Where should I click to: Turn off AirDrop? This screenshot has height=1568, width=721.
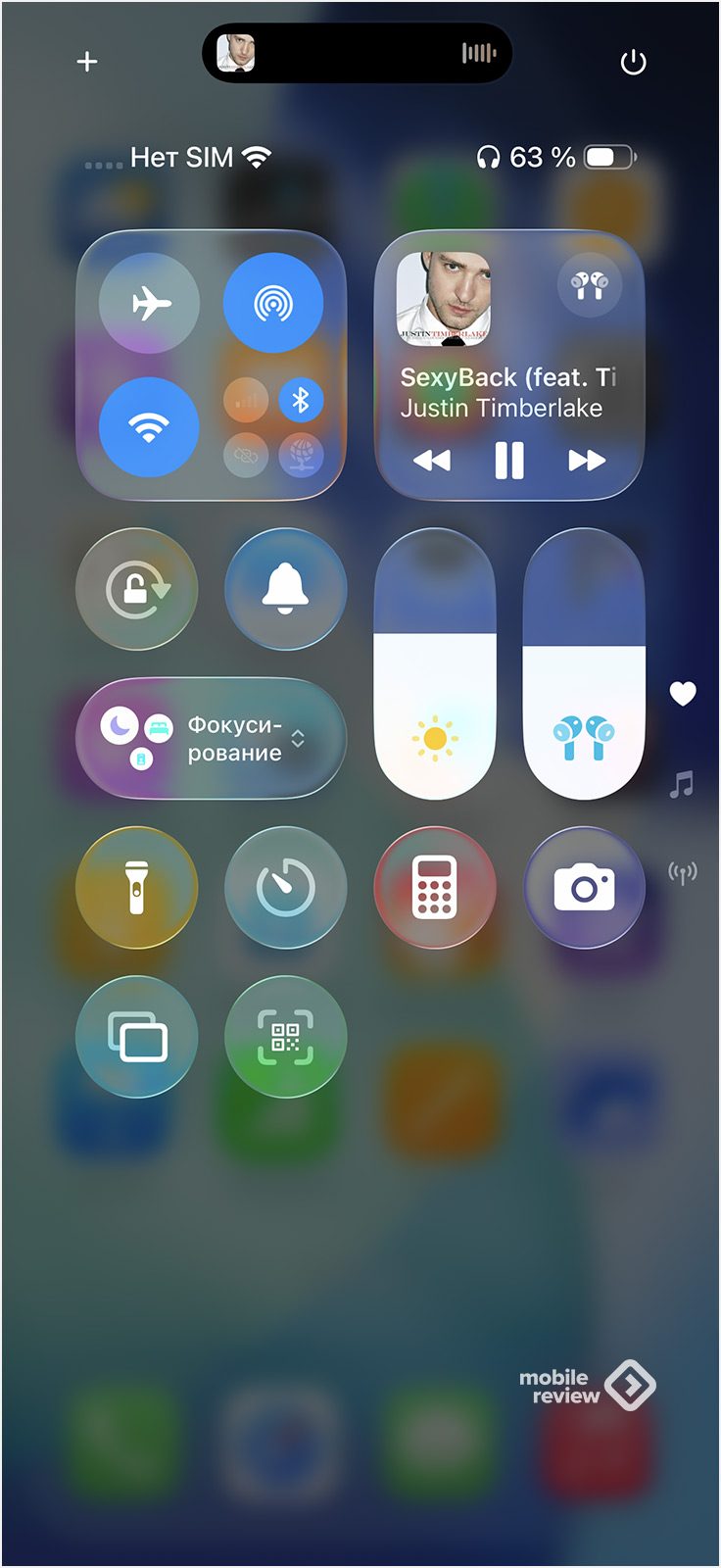pos(273,303)
